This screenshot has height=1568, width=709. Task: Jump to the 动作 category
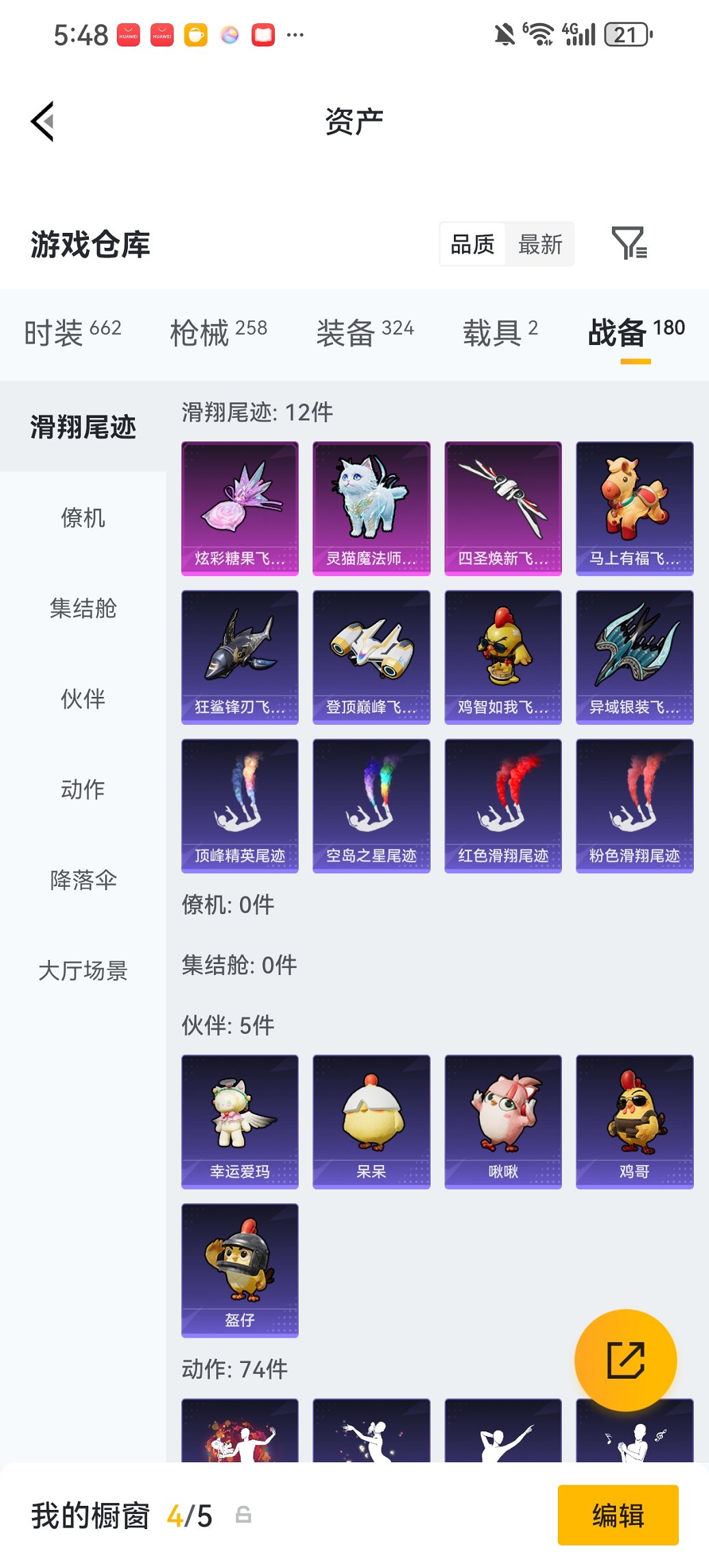click(83, 789)
